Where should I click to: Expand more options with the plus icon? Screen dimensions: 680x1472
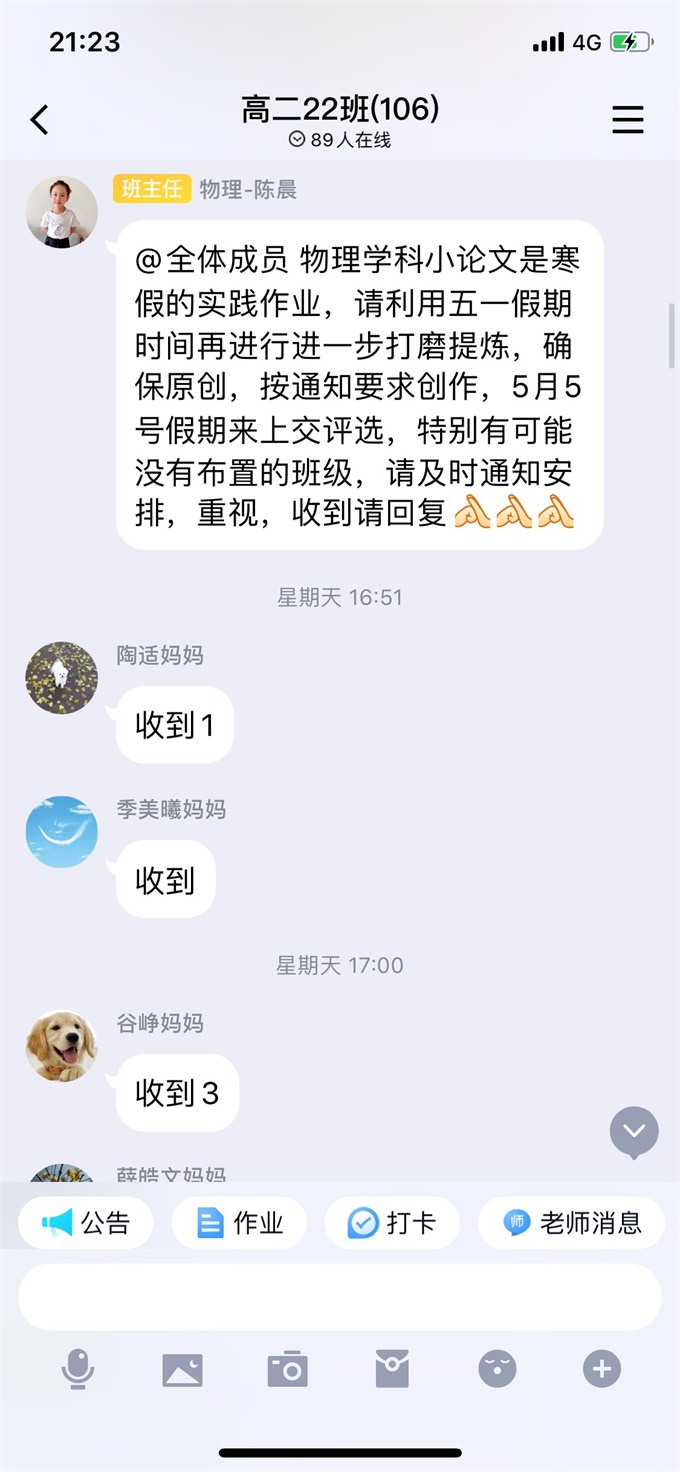[x=602, y=1369]
